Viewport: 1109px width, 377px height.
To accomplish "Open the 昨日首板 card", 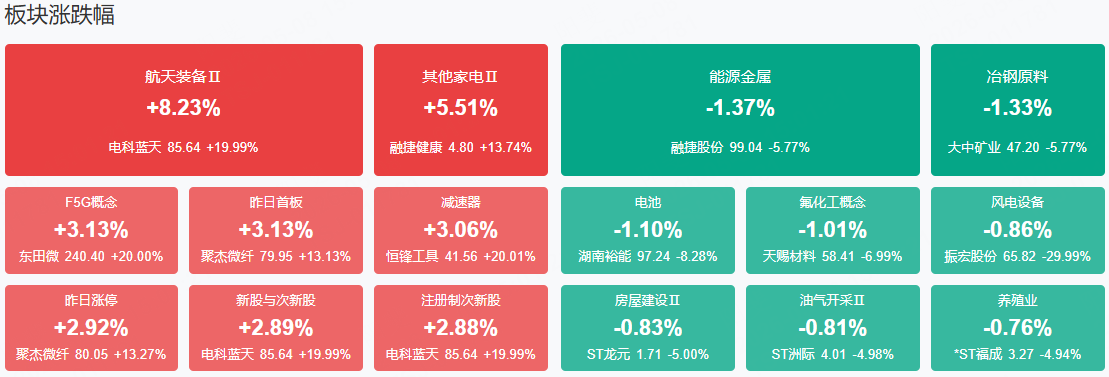I will pos(276,230).
